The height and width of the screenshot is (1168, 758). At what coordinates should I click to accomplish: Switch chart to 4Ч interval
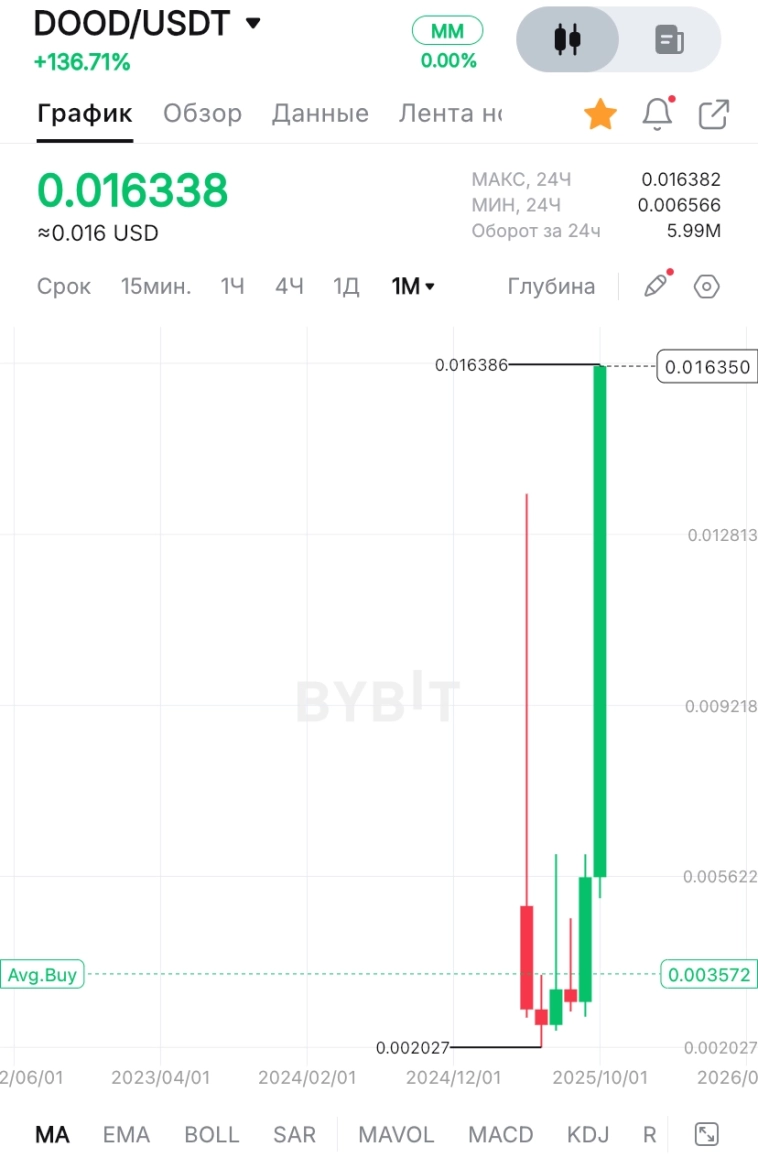pos(289,287)
